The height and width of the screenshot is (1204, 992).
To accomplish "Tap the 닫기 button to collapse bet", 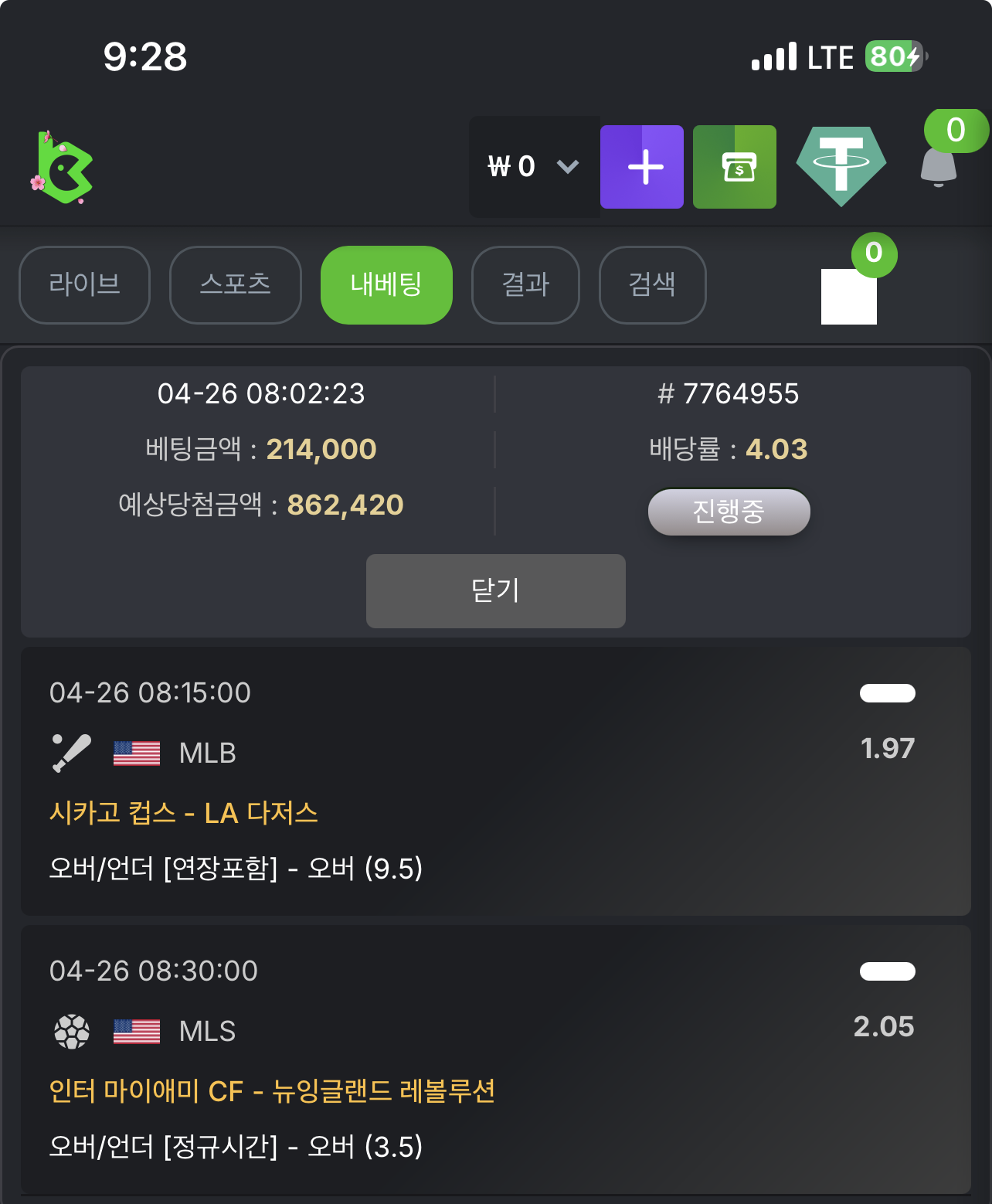I will (x=495, y=591).
